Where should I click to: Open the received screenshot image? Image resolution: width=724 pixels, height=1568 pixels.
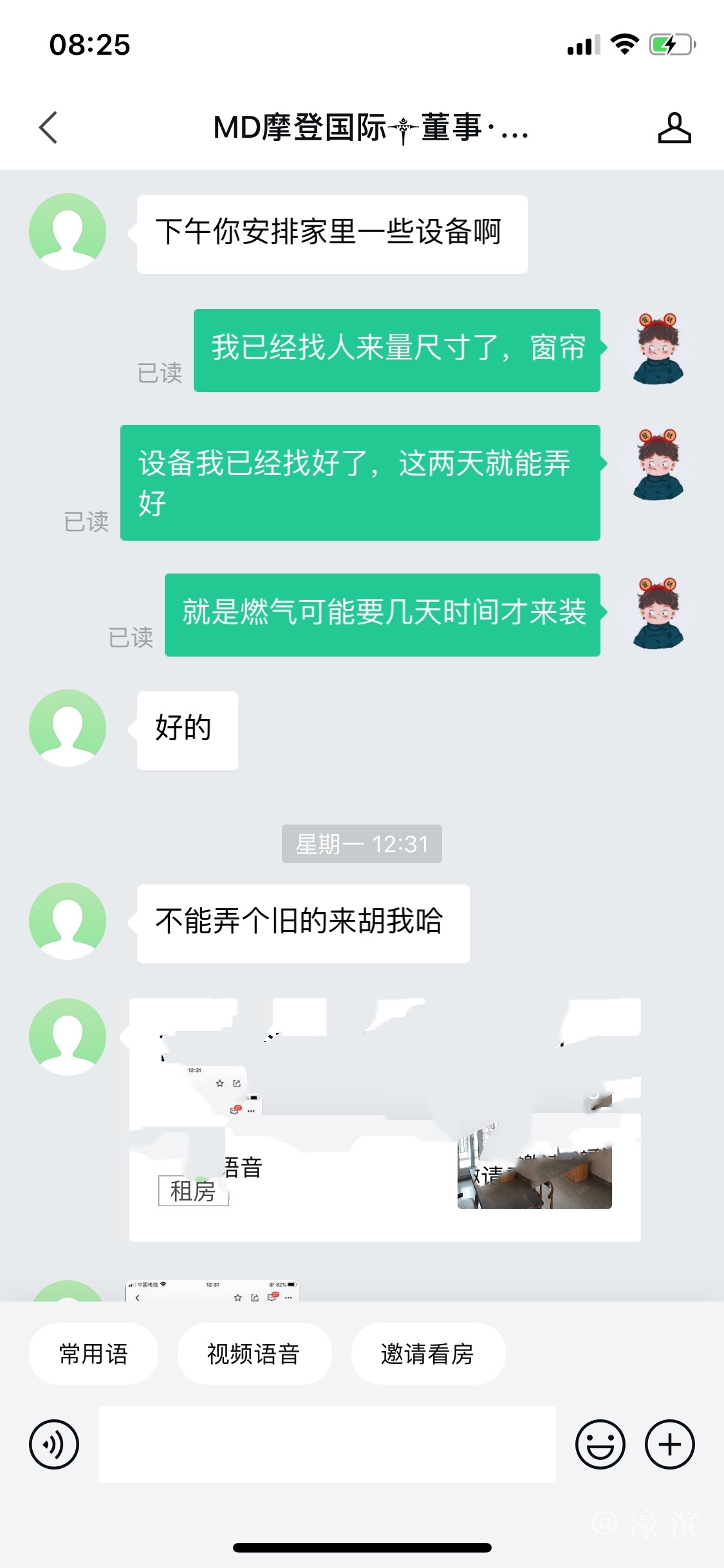click(x=385, y=1120)
